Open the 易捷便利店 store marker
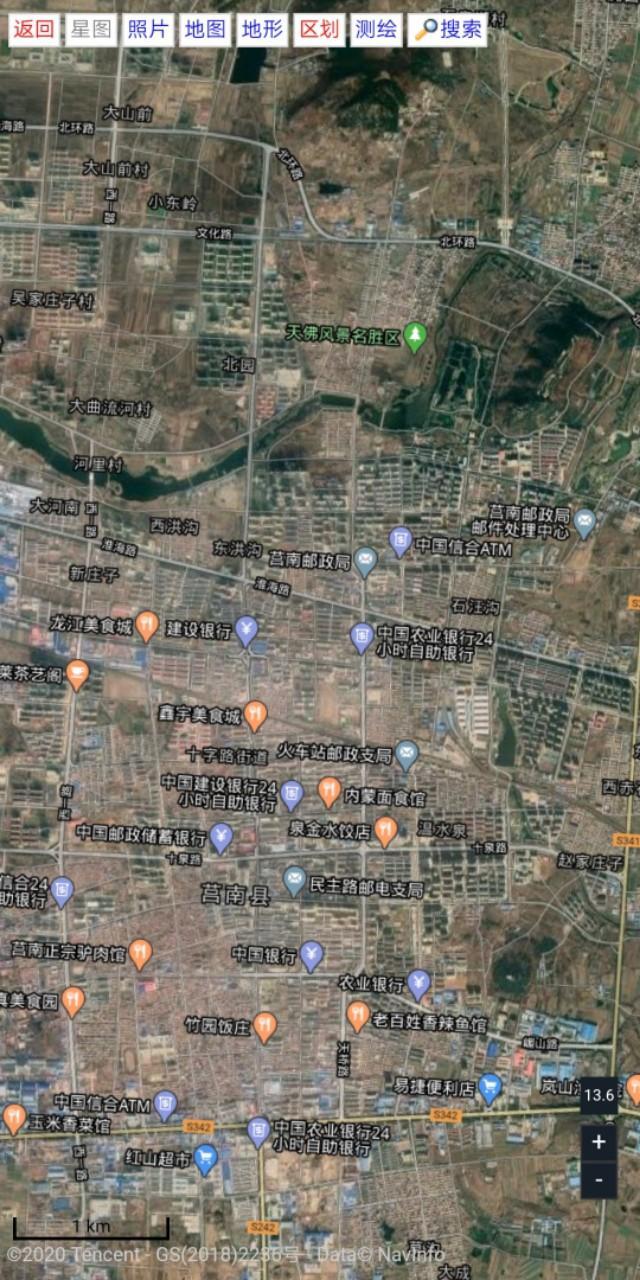Viewport: 640px width, 1280px height. 489,1087
